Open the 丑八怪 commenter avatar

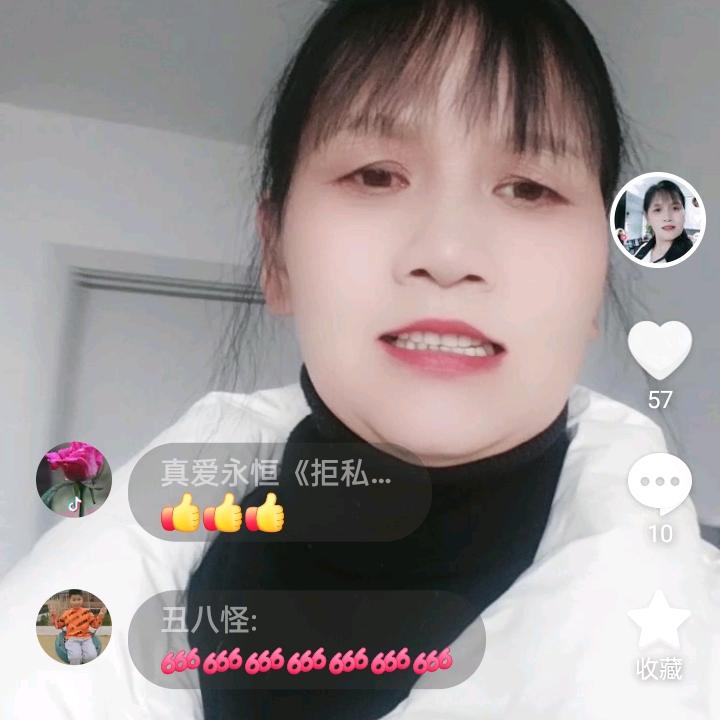click(74, 627)
